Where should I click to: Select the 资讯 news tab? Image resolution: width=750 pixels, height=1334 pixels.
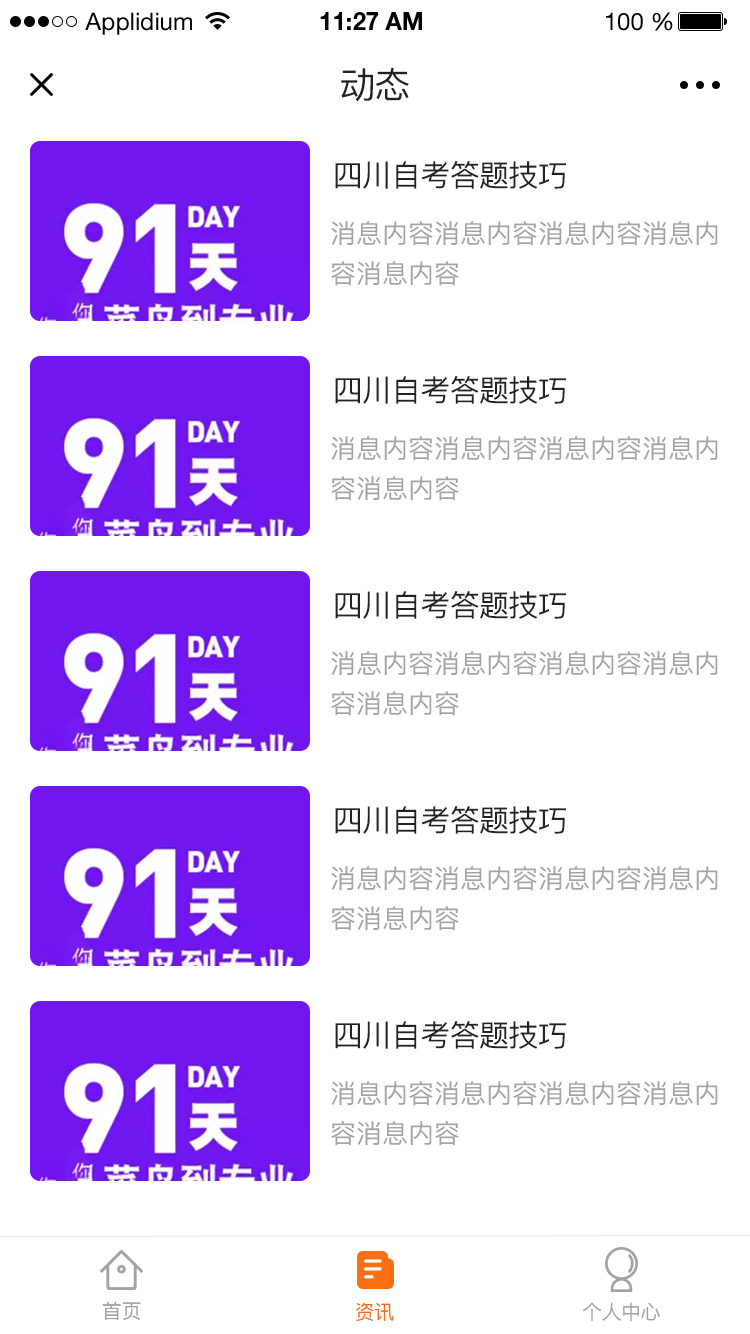tap(375, 1285)
